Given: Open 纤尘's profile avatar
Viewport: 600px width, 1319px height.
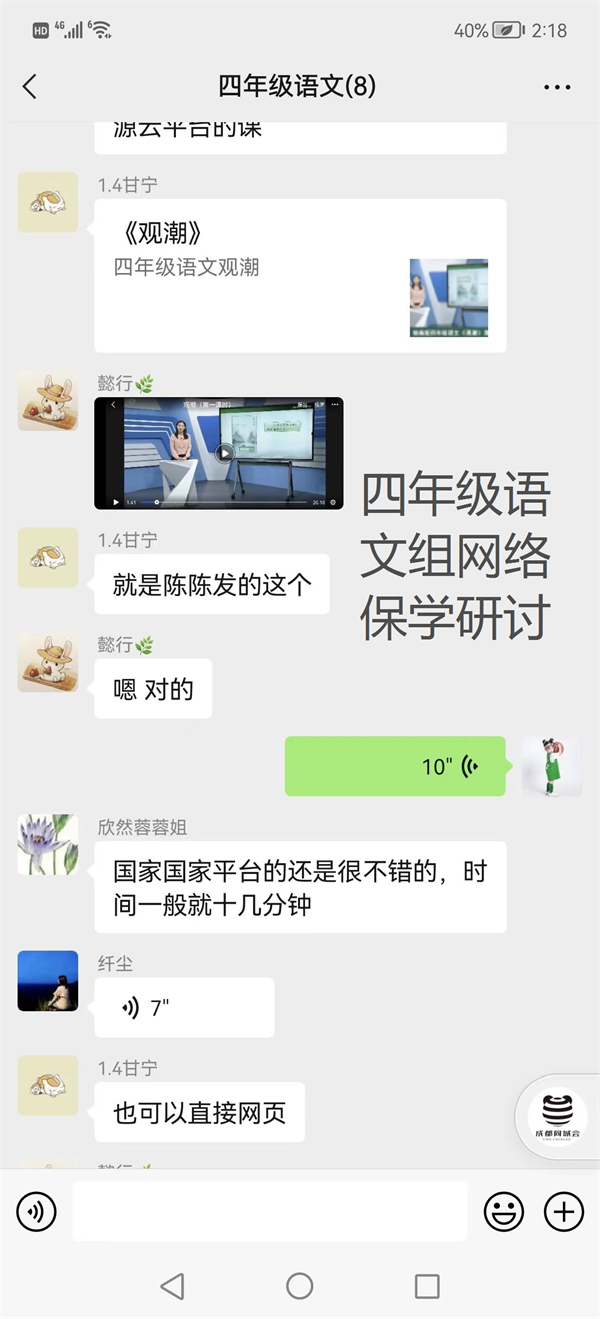Looking at the screenshot, I should point(48,981).
